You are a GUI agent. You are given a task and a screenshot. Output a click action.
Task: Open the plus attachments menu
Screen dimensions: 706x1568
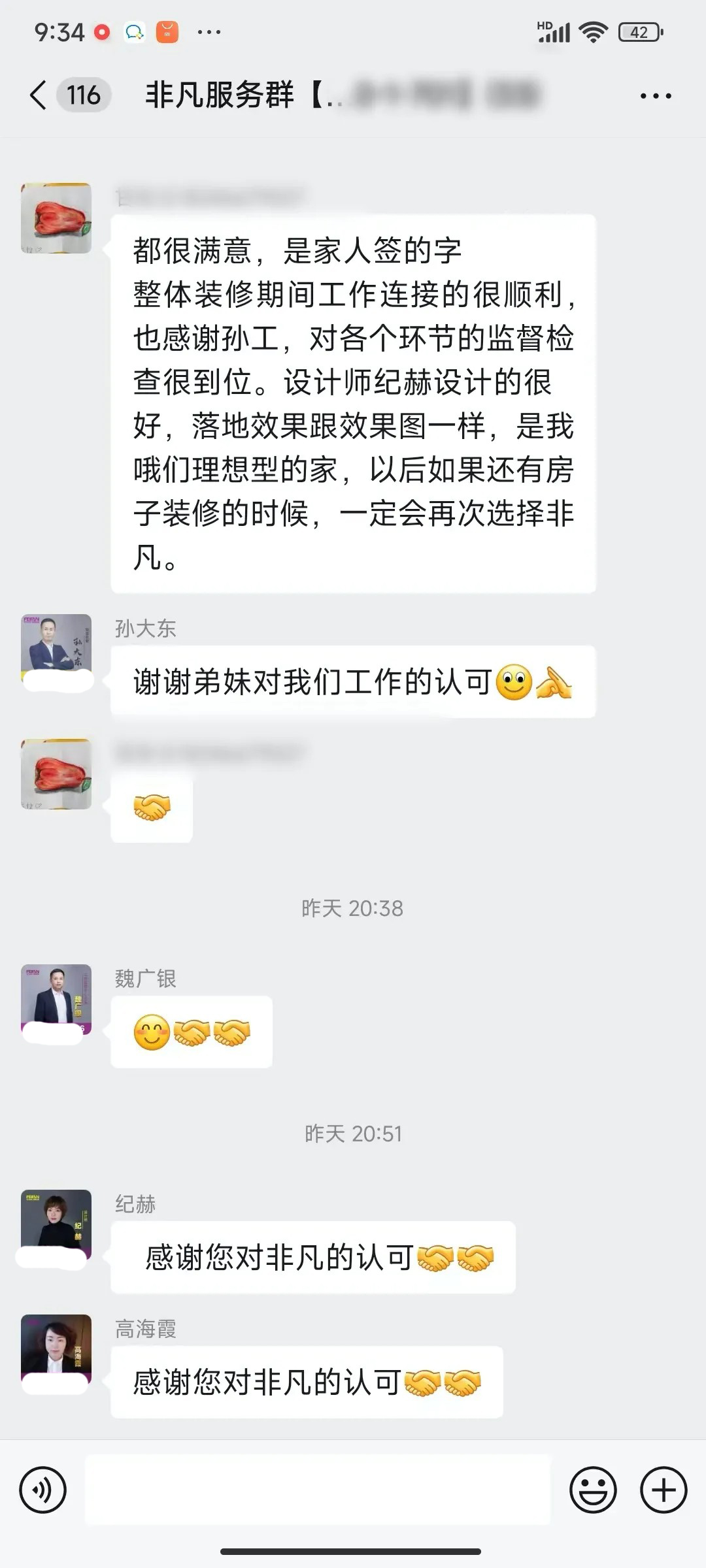click(x=663, y=1490)
